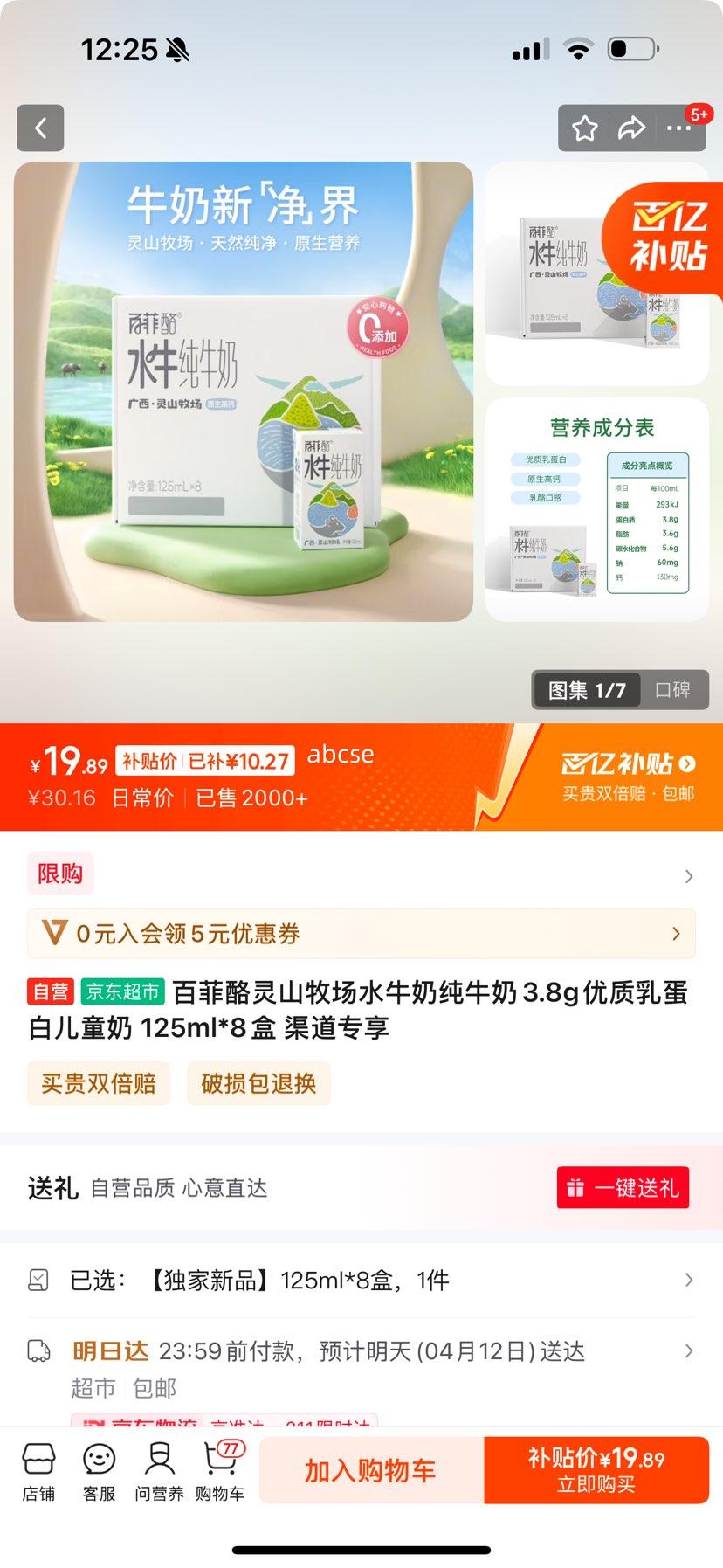
Task: Expand the selected spec row 125ml*8盒
Action: (361, 1281)
